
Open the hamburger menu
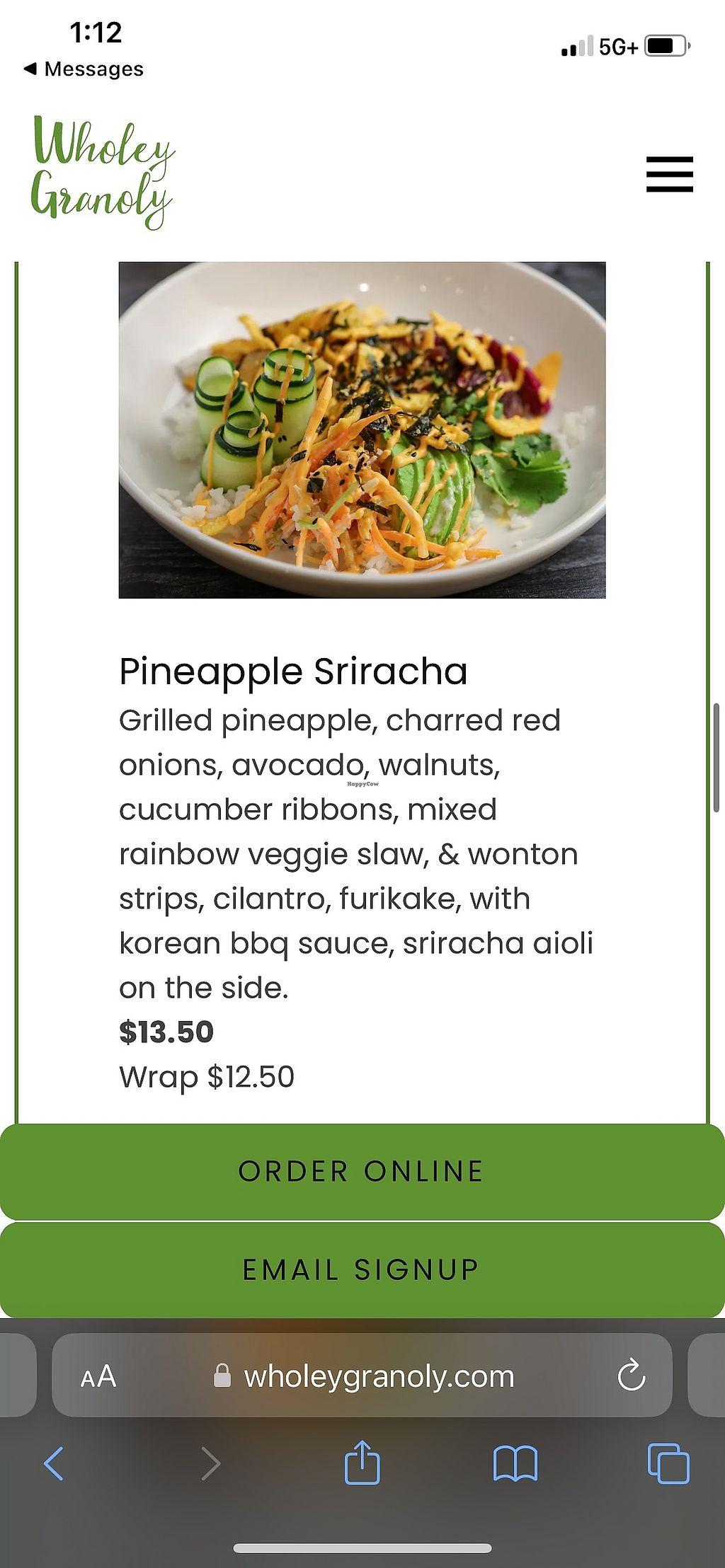pyautogui.click(x=669, y=174)
